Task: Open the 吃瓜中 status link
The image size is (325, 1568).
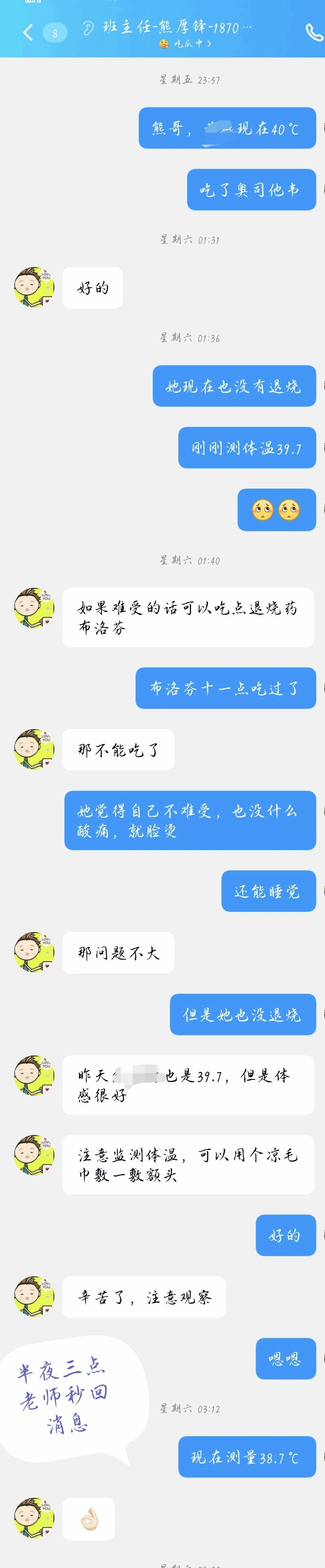Action: [x=185, y=44]
